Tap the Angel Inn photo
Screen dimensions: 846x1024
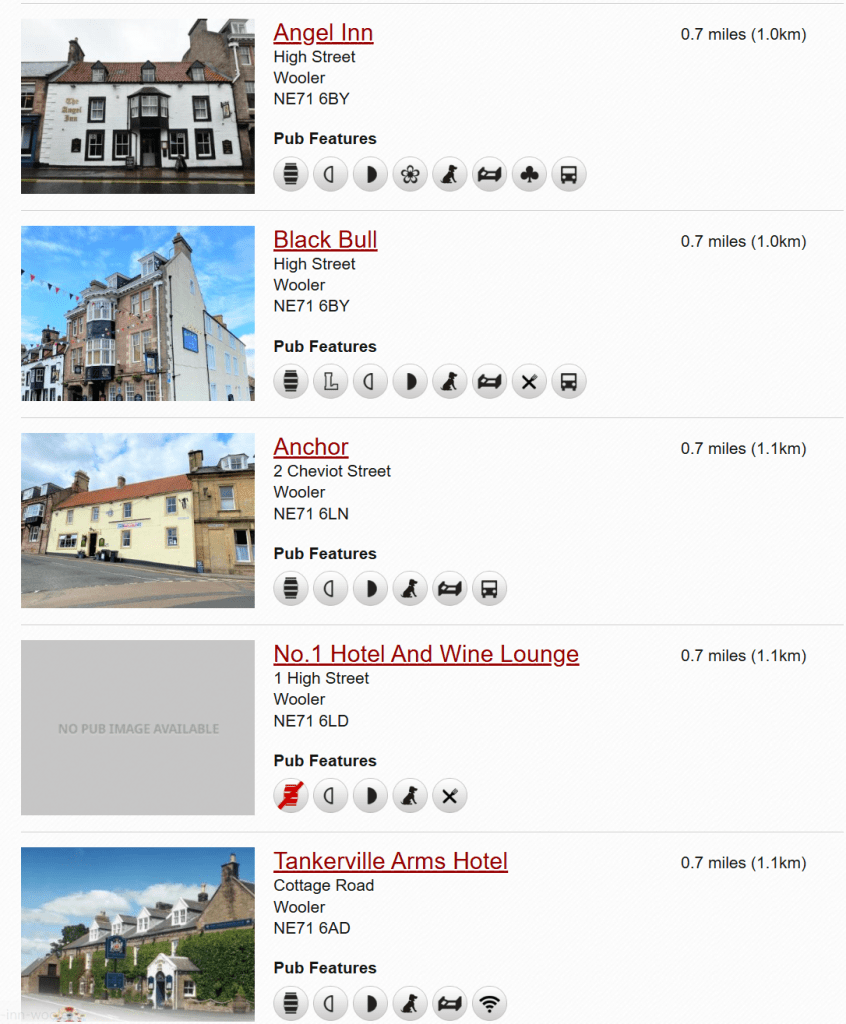[x=138, y=106]
